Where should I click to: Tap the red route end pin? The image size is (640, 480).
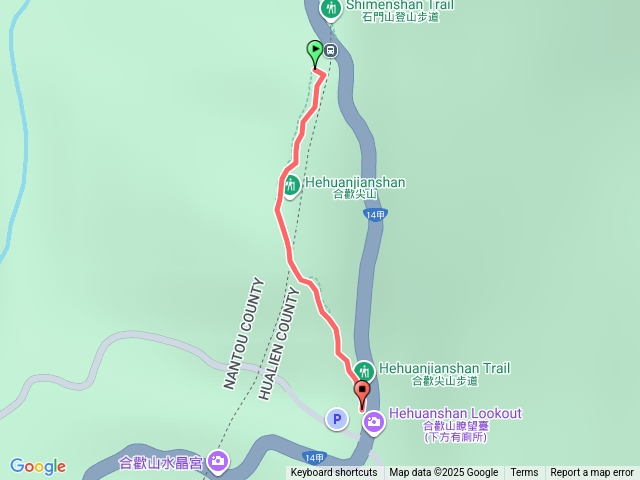[361, 393]
